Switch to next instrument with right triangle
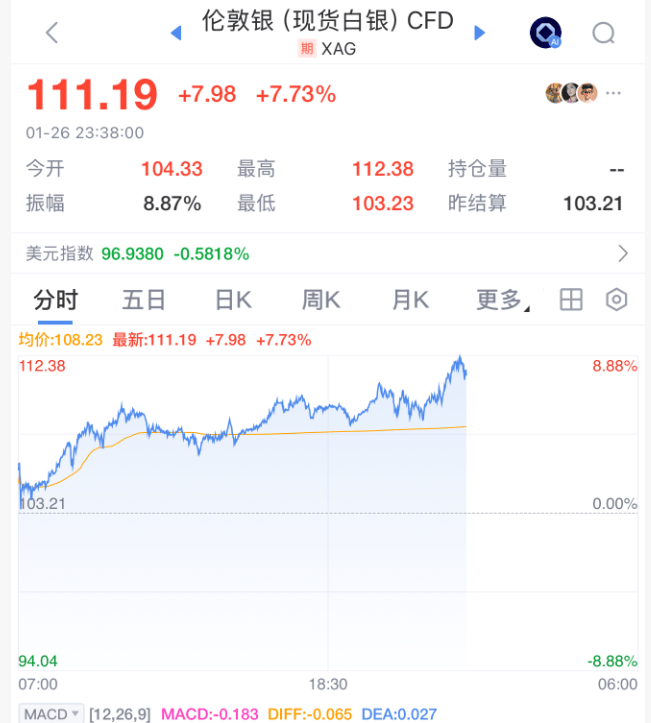 coord(479,33)
